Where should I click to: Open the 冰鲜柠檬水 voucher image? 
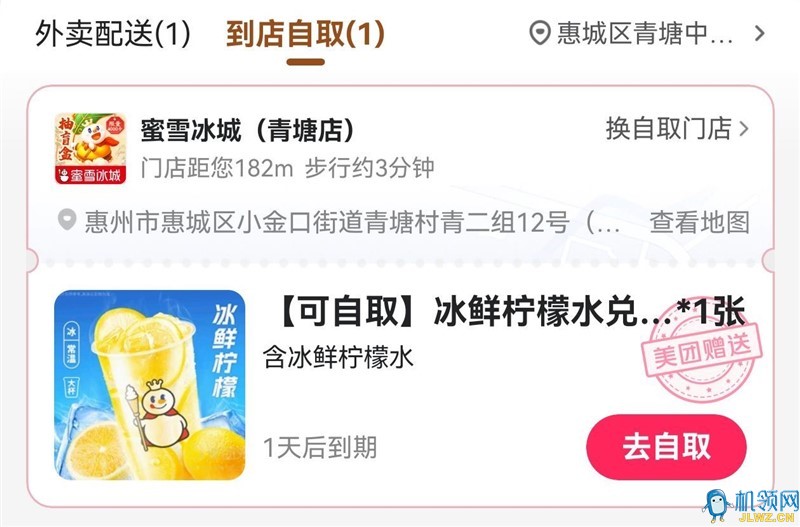tap(149, 385)
